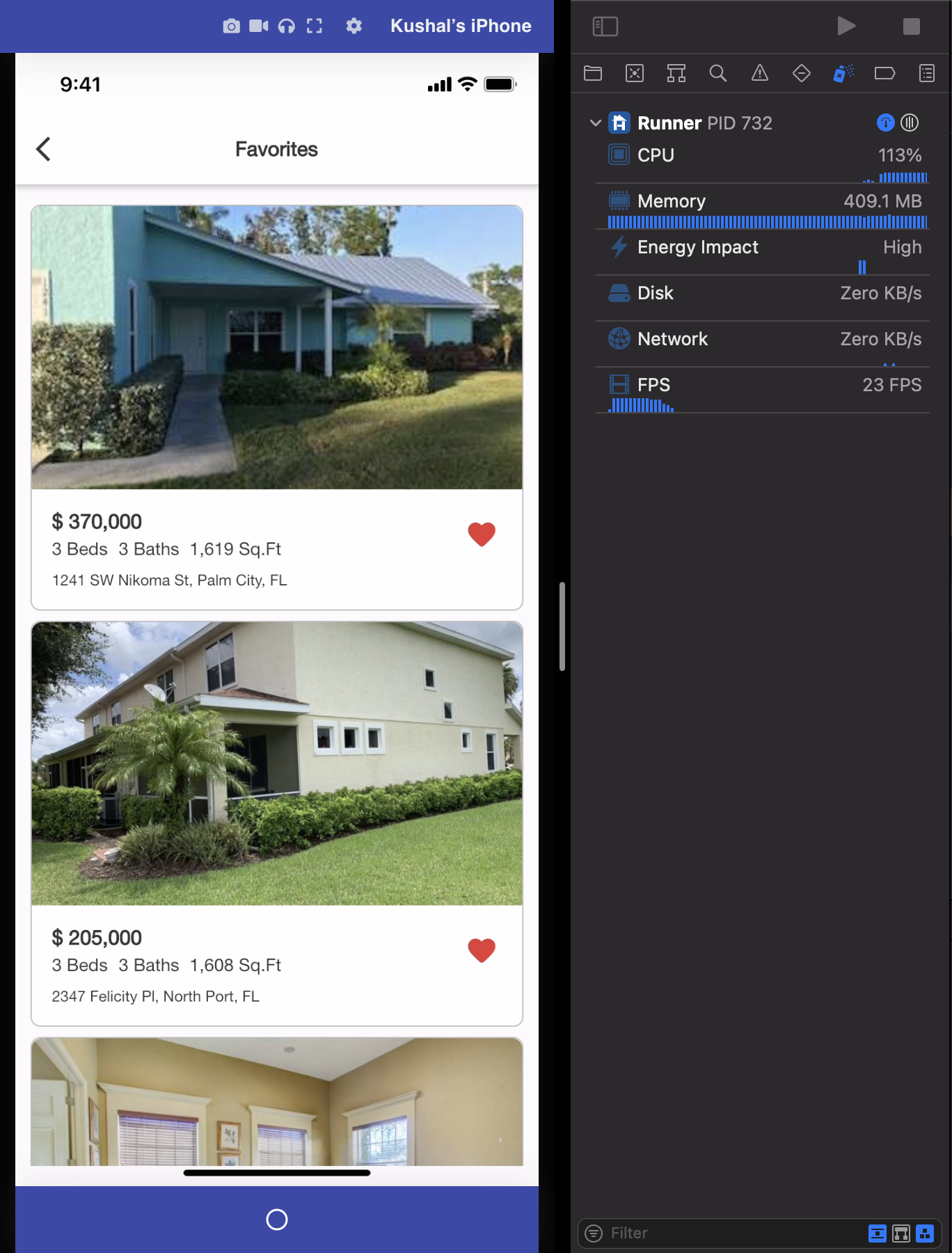The height and width of the screenshot is (1253, 952).
Task: Select the Memory gauge row
Action: tap(763, 207)
